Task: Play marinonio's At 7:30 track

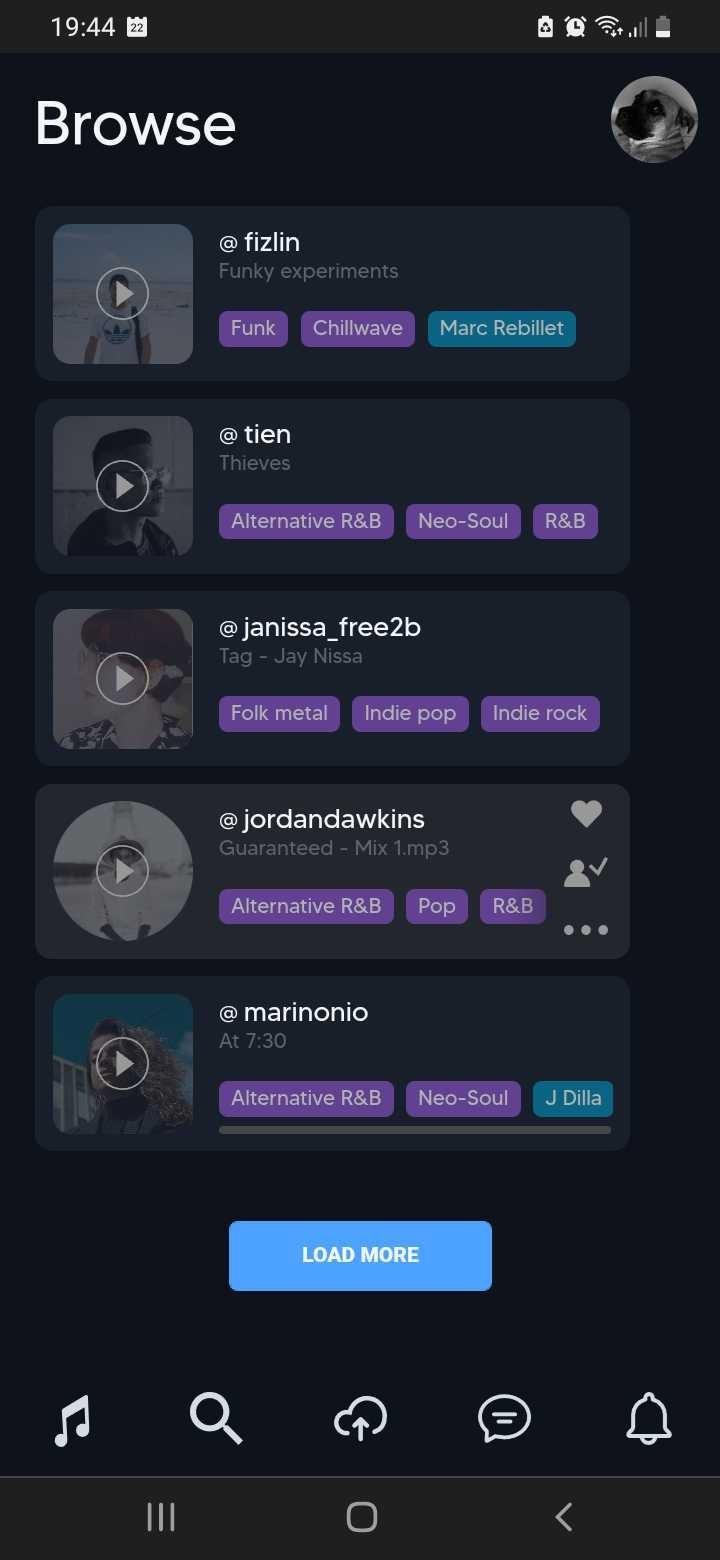Action: click(122, 1063)
